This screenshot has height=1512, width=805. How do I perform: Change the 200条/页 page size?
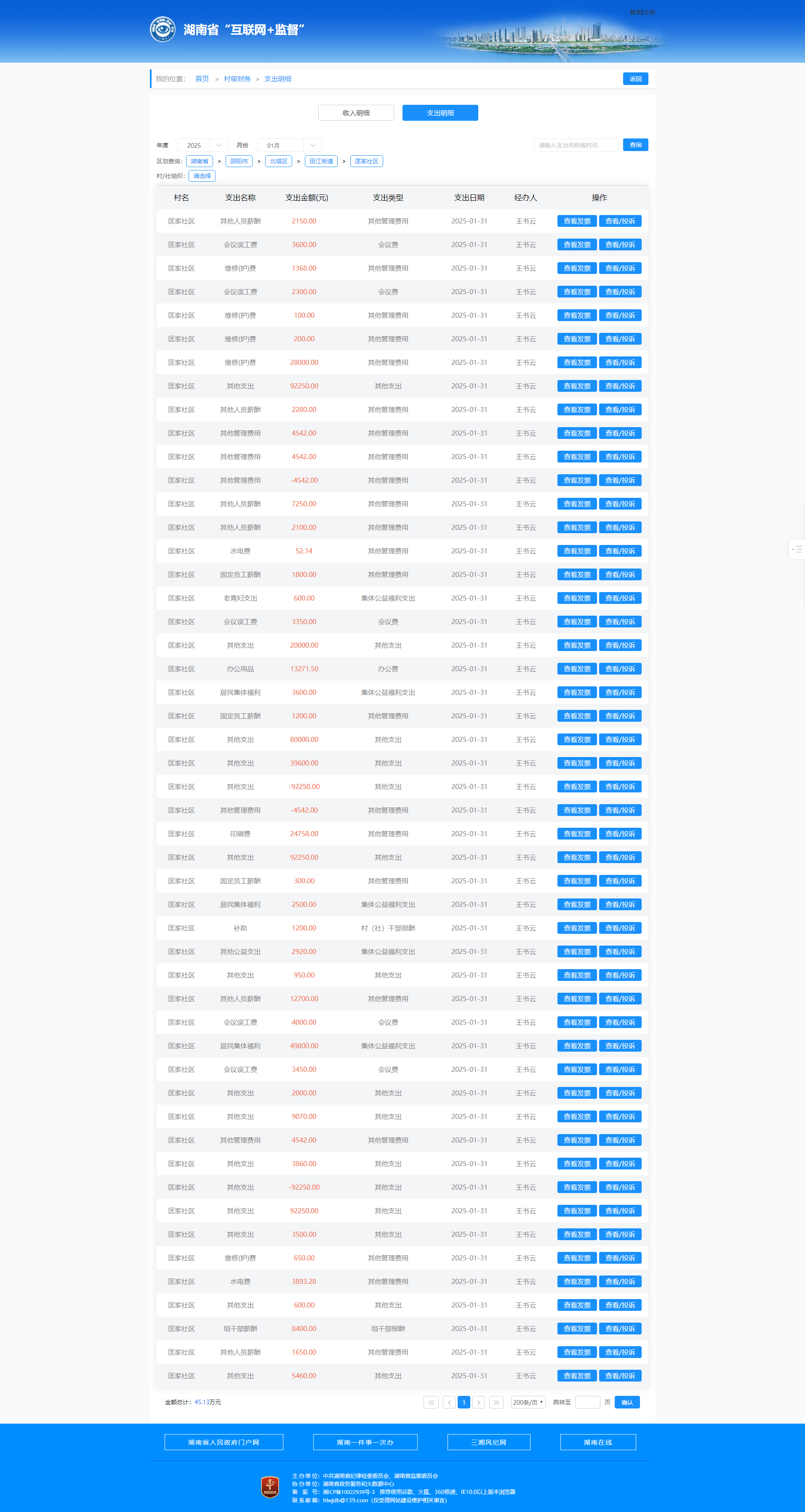pos(528,1402)
